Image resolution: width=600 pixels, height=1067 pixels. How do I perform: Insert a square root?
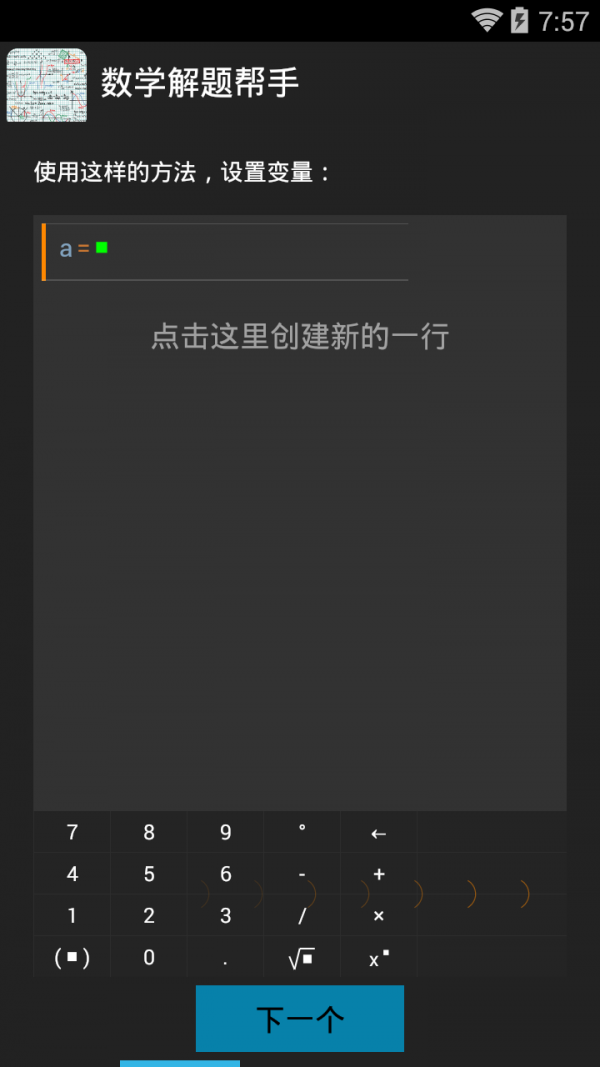click(302, 957)
